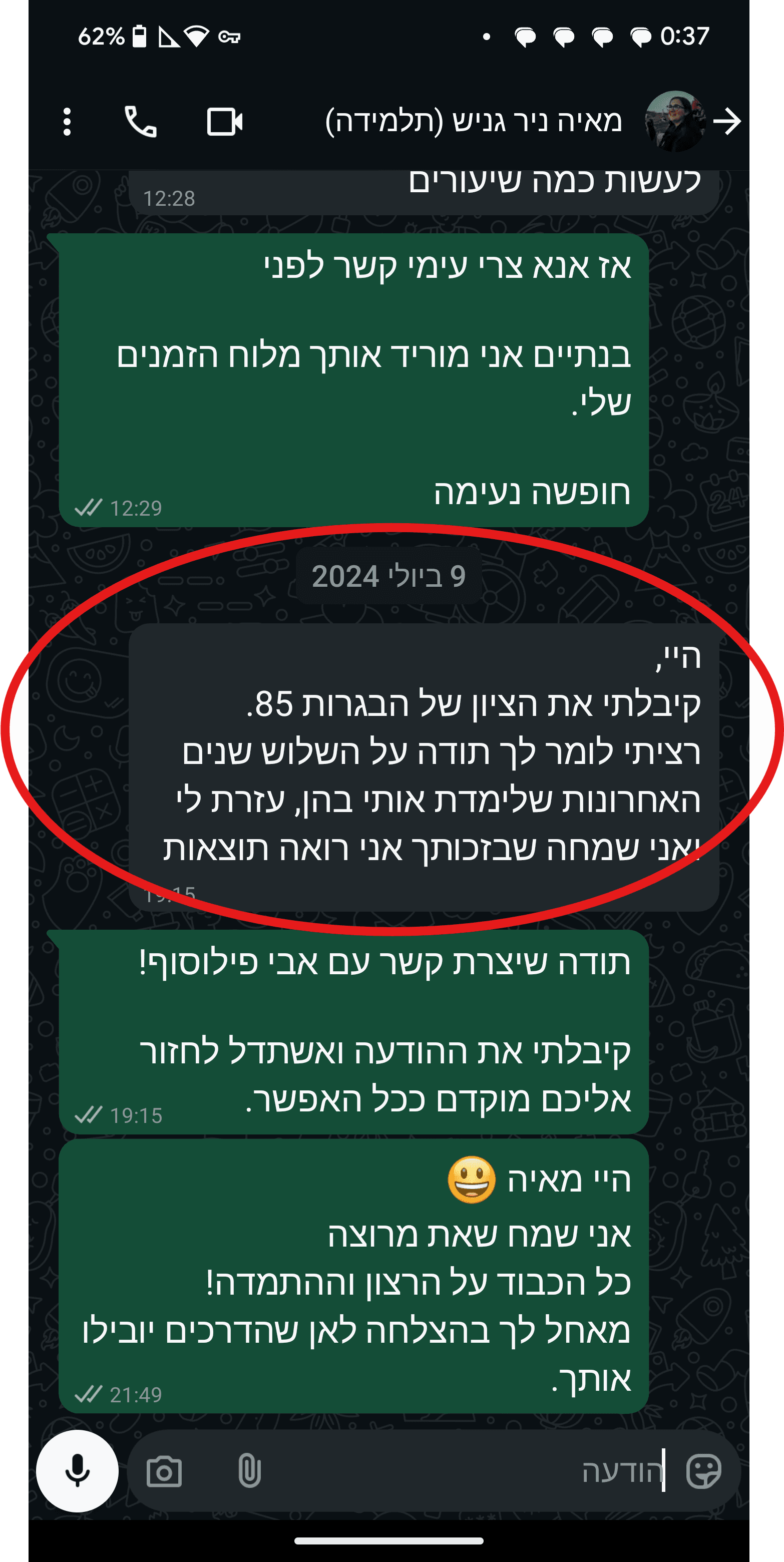Start a video call with this contact
Viewport: 784px width, 1562px height.
pos(224,122)
